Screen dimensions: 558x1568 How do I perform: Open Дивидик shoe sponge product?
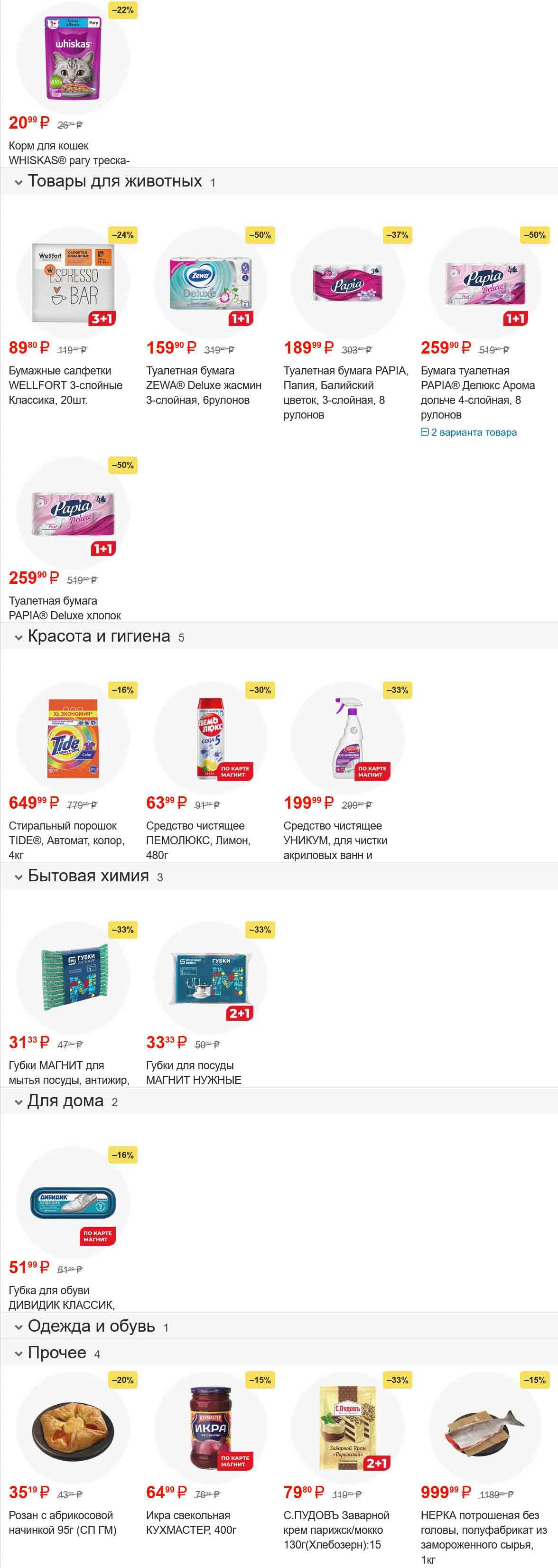click(x=73, y=1204)
